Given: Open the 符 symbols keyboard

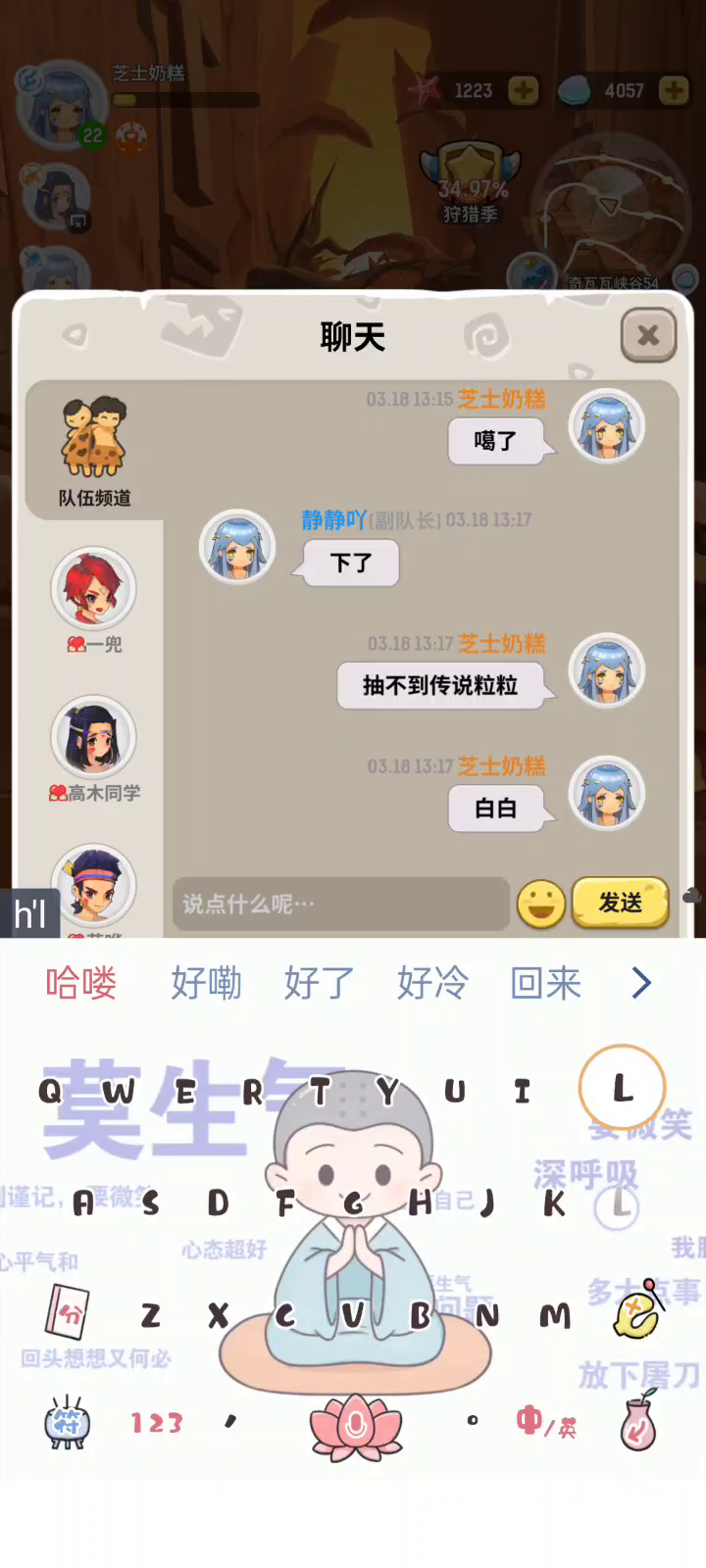Looking at the screenshot, I should pyautogui.click(x=68, y=1424).
